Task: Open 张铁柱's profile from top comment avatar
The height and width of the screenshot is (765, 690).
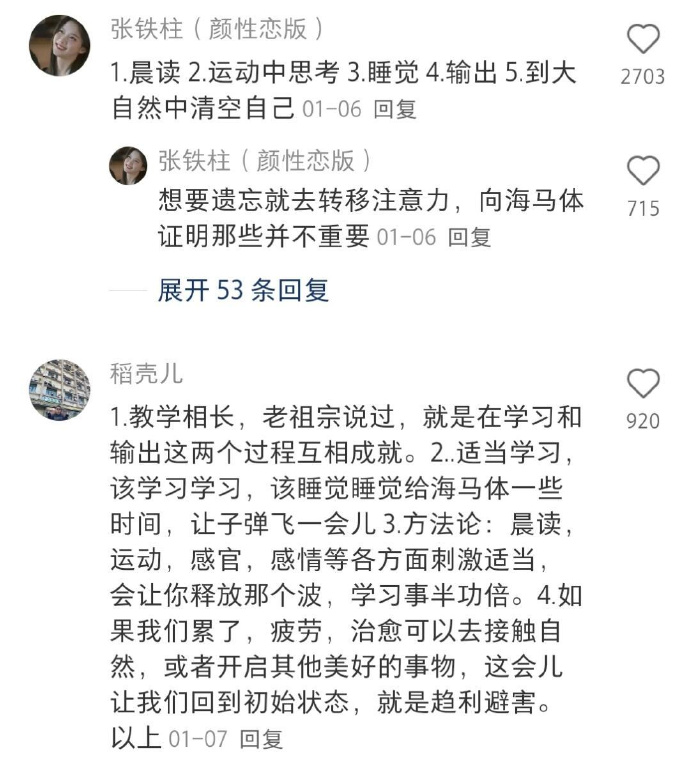Action: tap(59, 46)
